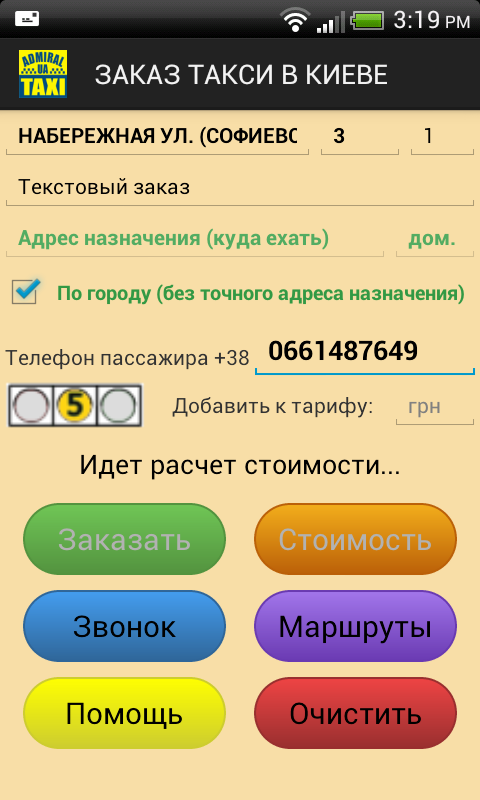This screenshot has width=480, height=800.
Task: Tap the house number field showing 3
Action: [x=360, y=137]
